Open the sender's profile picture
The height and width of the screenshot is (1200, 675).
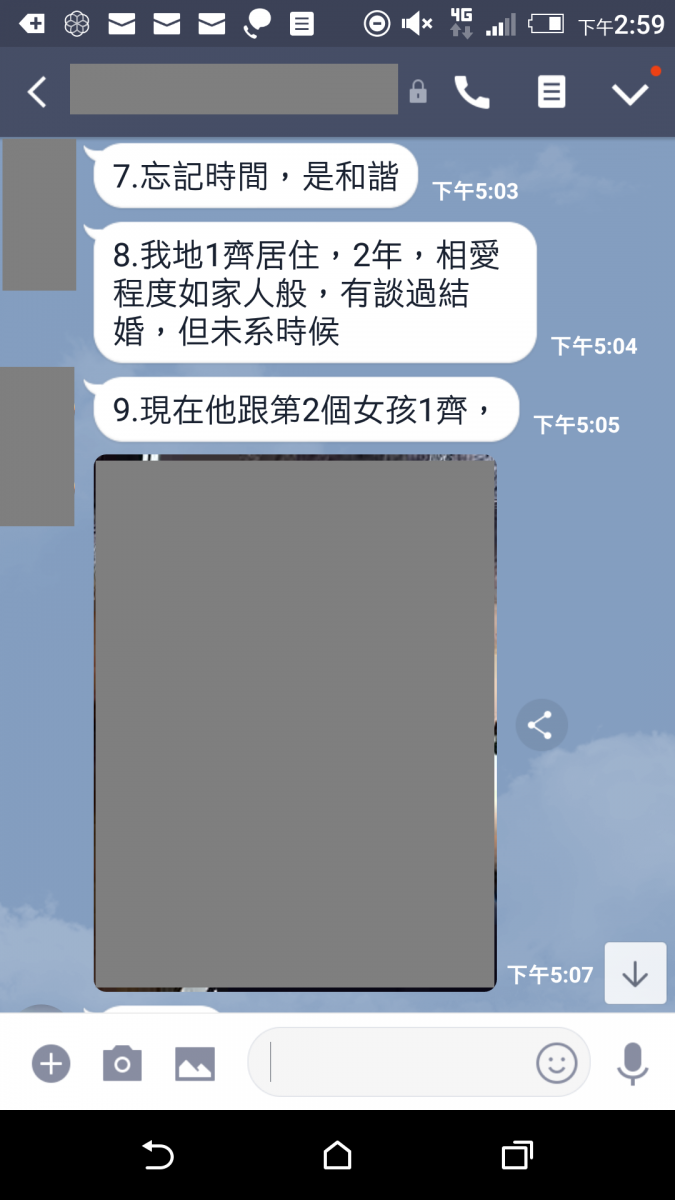[38, 215]
